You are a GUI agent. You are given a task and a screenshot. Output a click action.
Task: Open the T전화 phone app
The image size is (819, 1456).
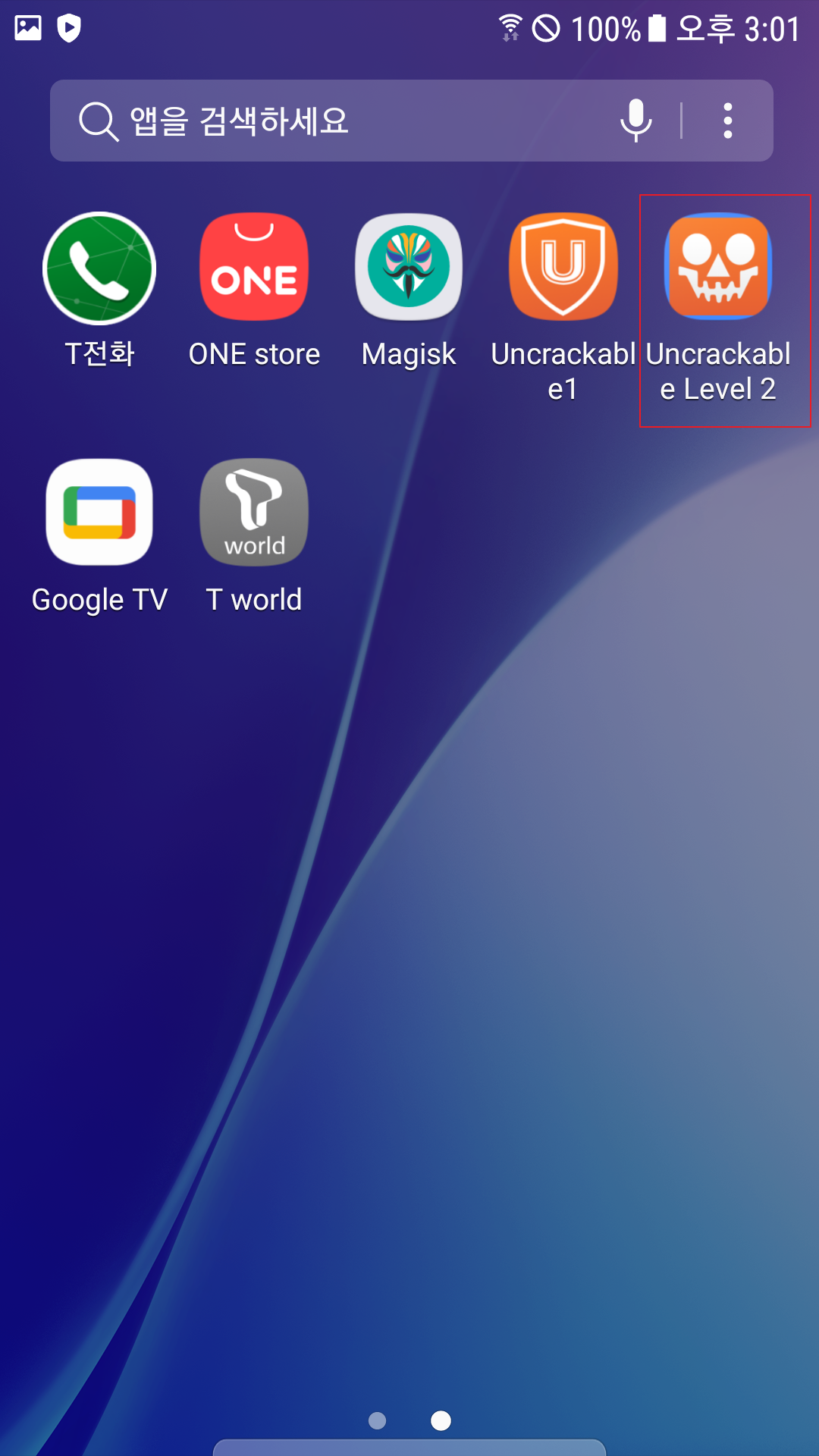click(x=99, y=268)
